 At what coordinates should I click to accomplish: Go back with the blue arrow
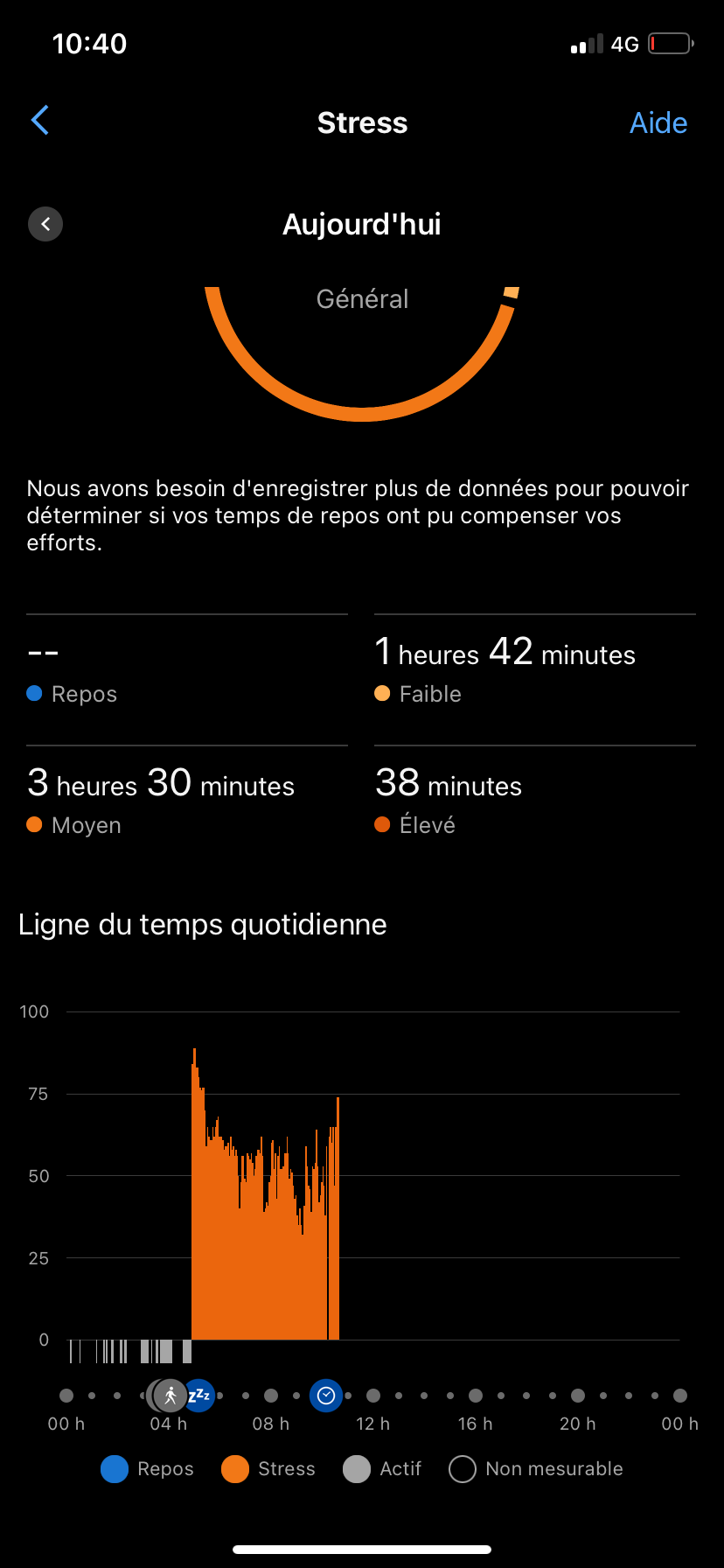40,121
